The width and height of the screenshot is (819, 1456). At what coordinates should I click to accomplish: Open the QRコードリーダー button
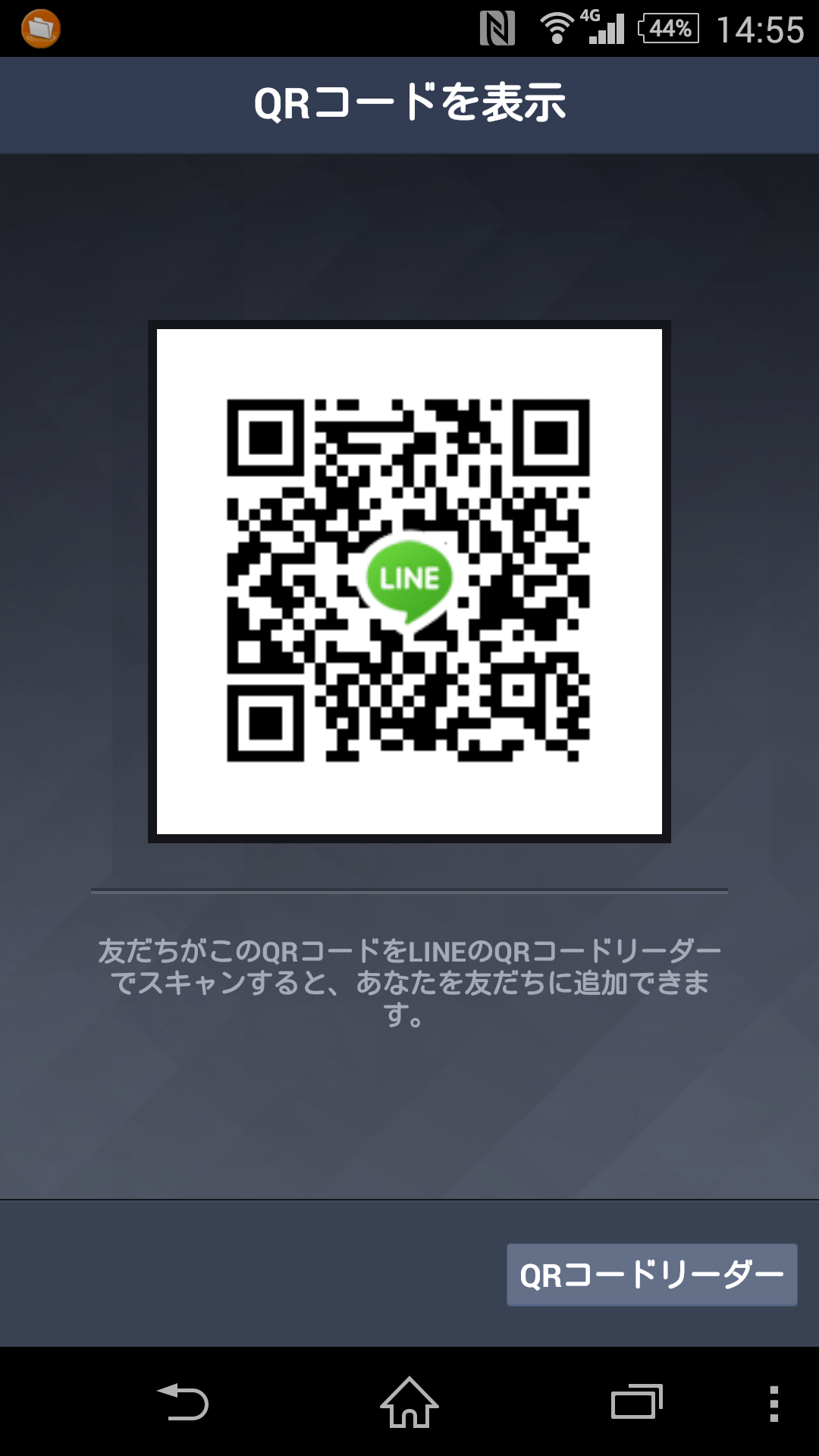pos(651,1275)
